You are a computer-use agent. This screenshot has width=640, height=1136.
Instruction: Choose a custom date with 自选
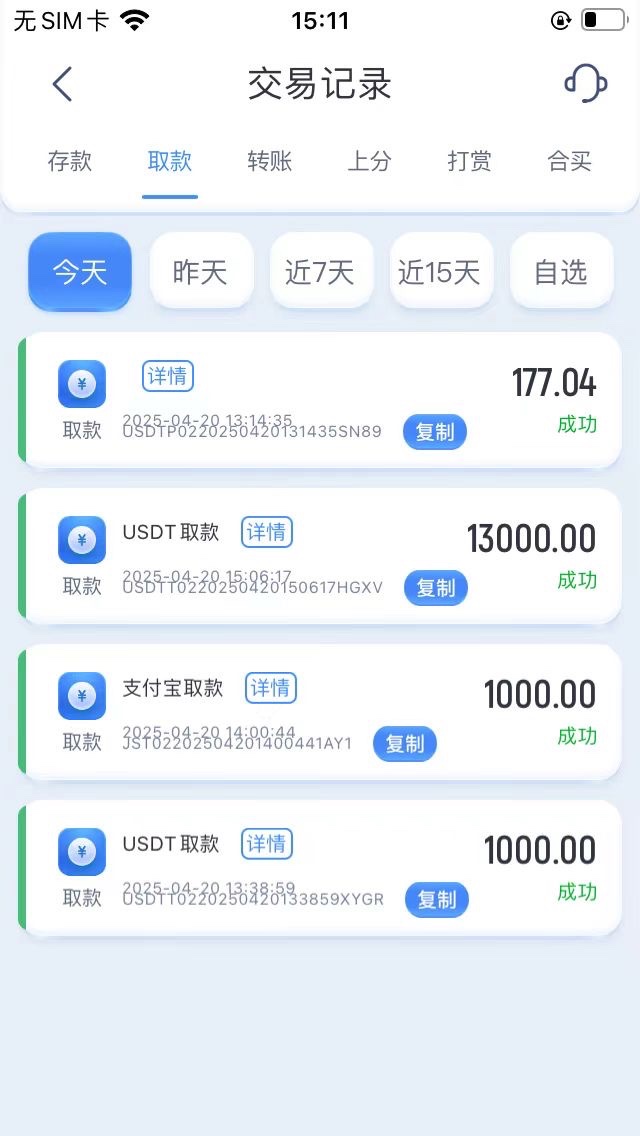click(x=561, y=272)
